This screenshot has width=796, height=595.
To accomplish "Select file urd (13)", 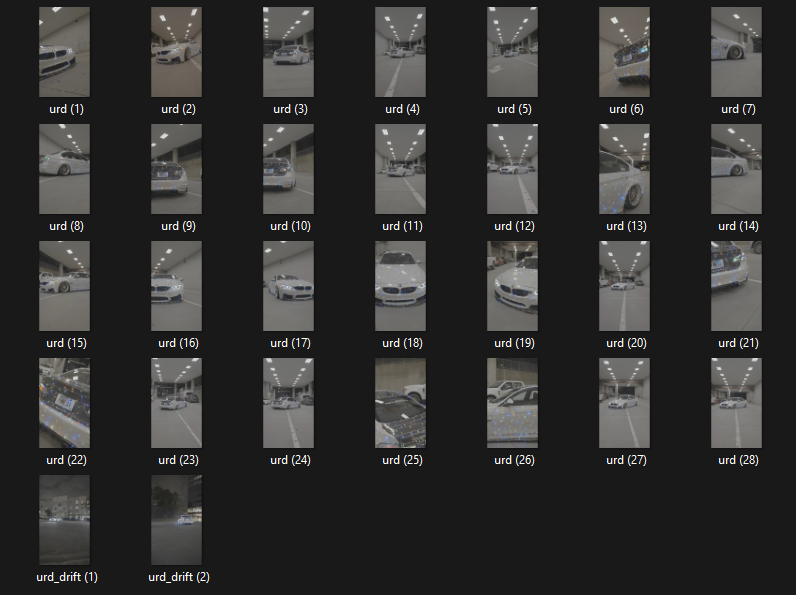I will (624, 169).
